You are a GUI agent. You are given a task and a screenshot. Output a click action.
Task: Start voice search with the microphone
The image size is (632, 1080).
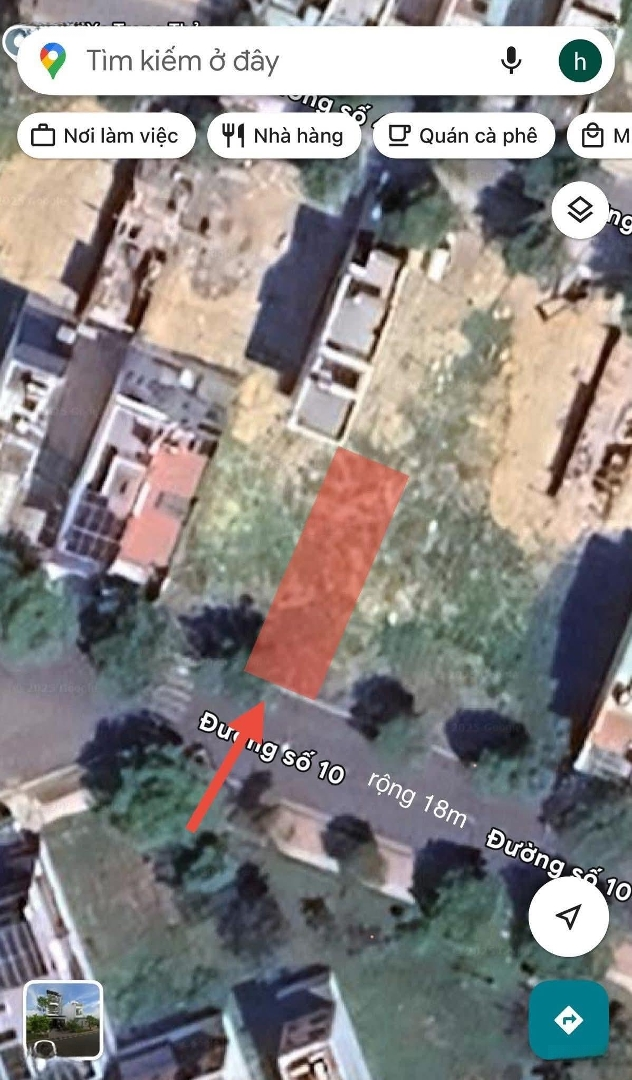pos(511,61)
